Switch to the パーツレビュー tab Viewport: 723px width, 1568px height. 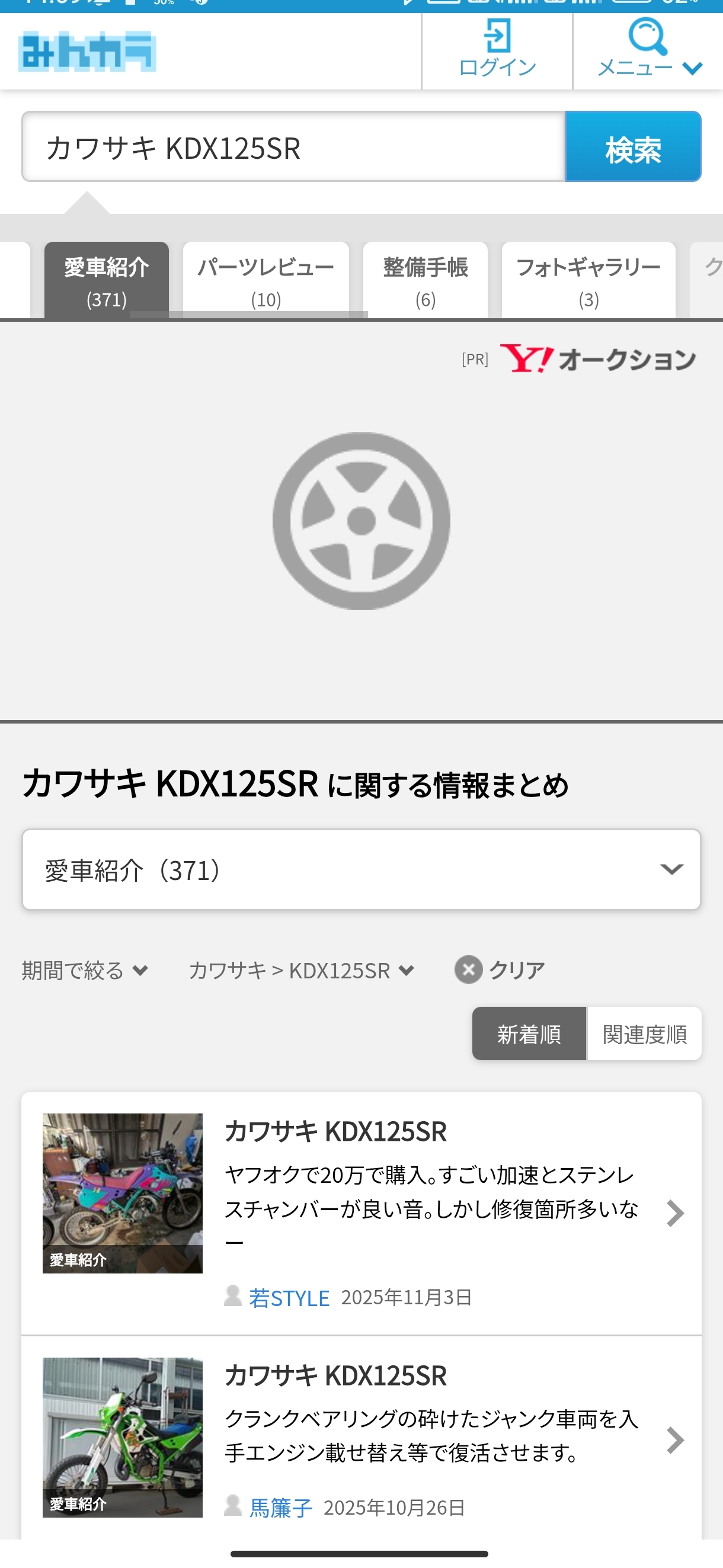pyautogui.click(x=265, y=280)
